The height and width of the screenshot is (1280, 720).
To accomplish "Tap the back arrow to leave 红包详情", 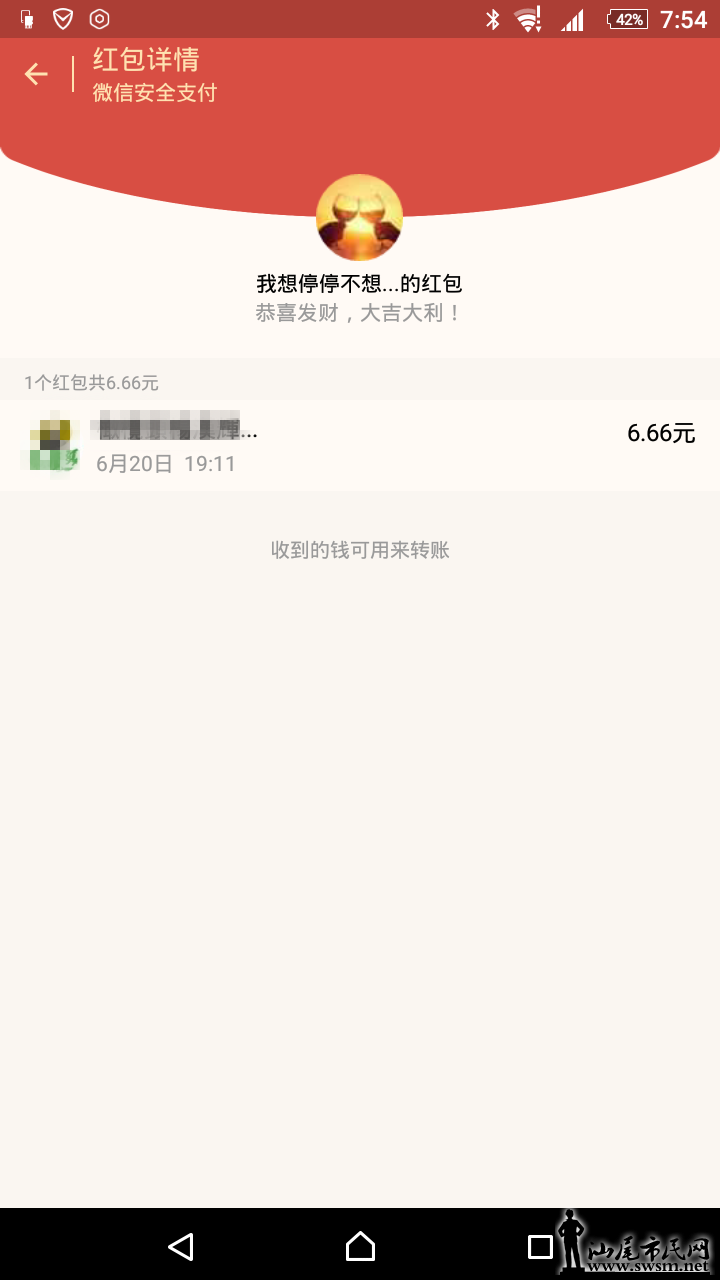I will click(36, 74).
